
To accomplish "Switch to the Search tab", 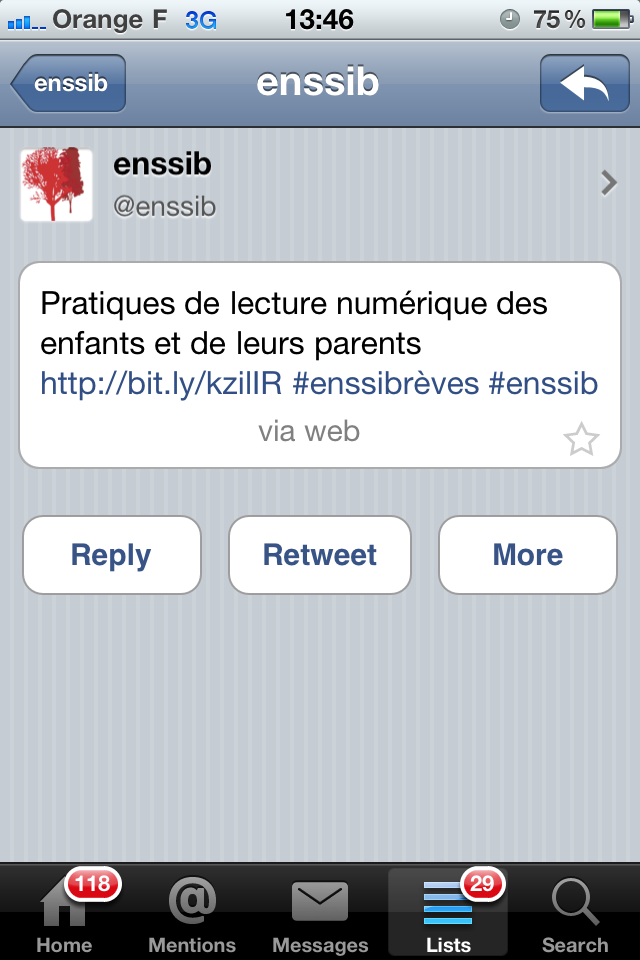I will [575, 912].
